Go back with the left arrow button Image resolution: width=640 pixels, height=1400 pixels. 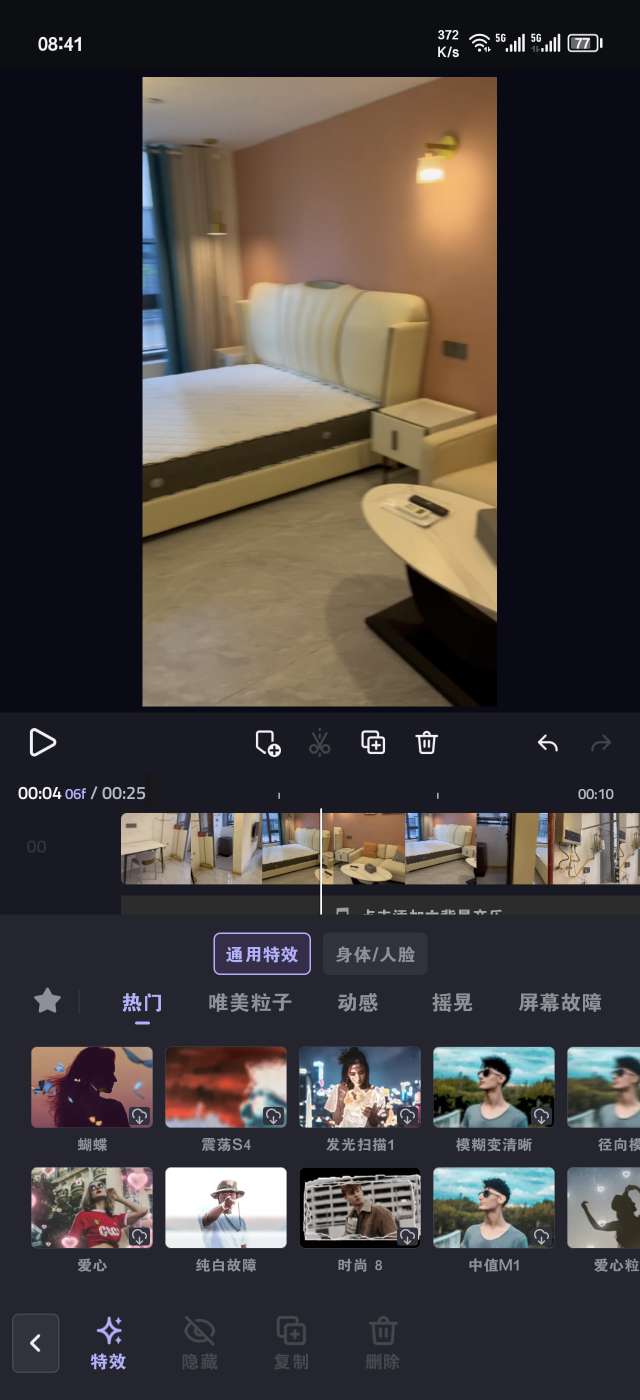[x=36, y=1343]
